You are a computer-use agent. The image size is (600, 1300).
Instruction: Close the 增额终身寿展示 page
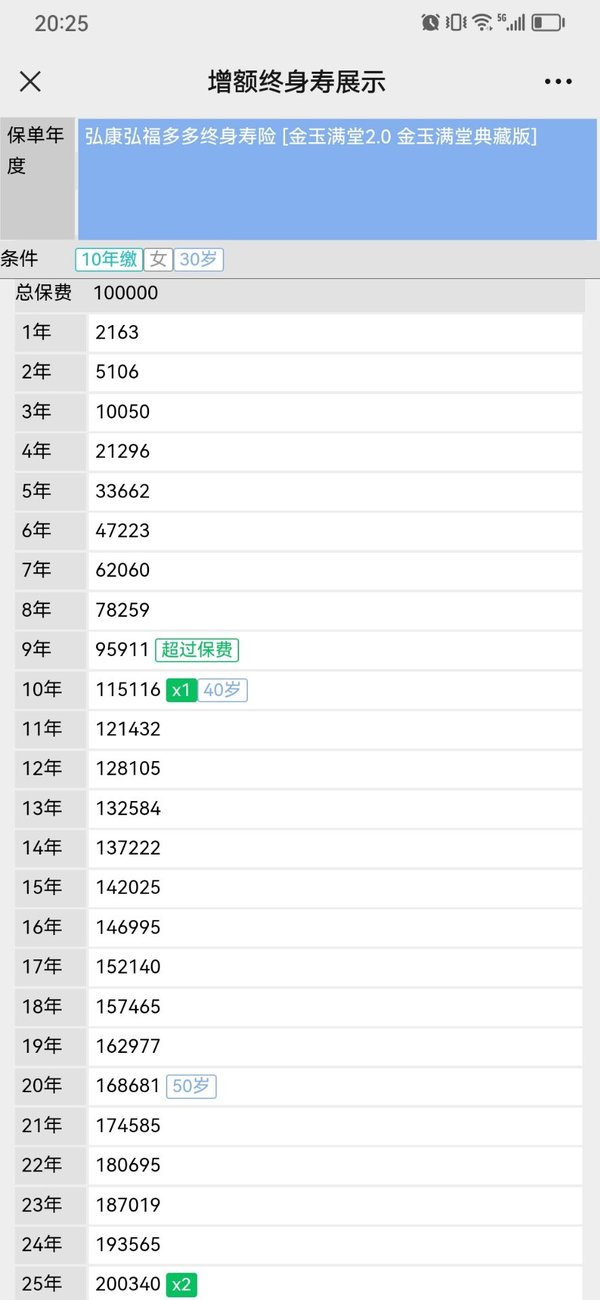[31, 82]
